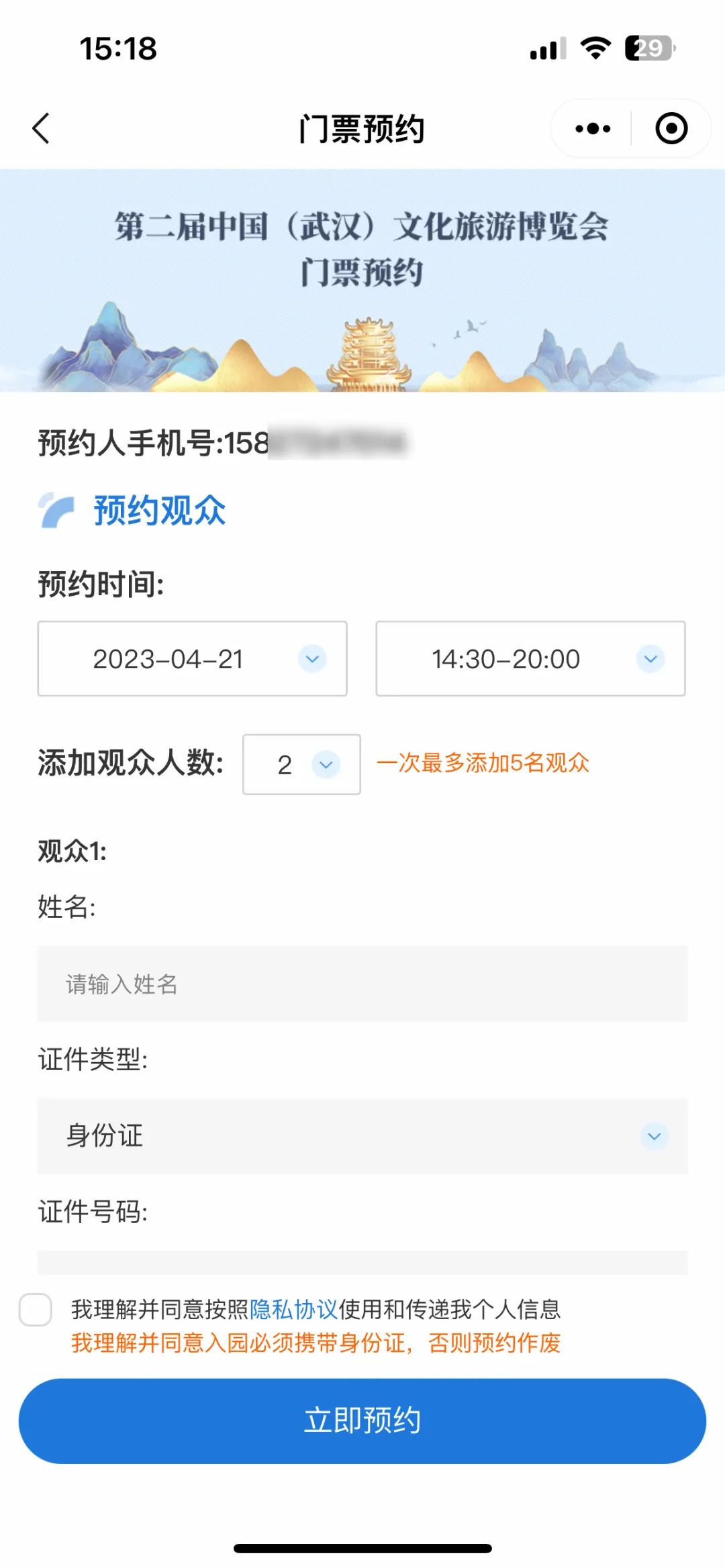The image size is (725, 1568).
Task: Open the 隐私协议 privacy policy link
Action: click(293, 1309)
